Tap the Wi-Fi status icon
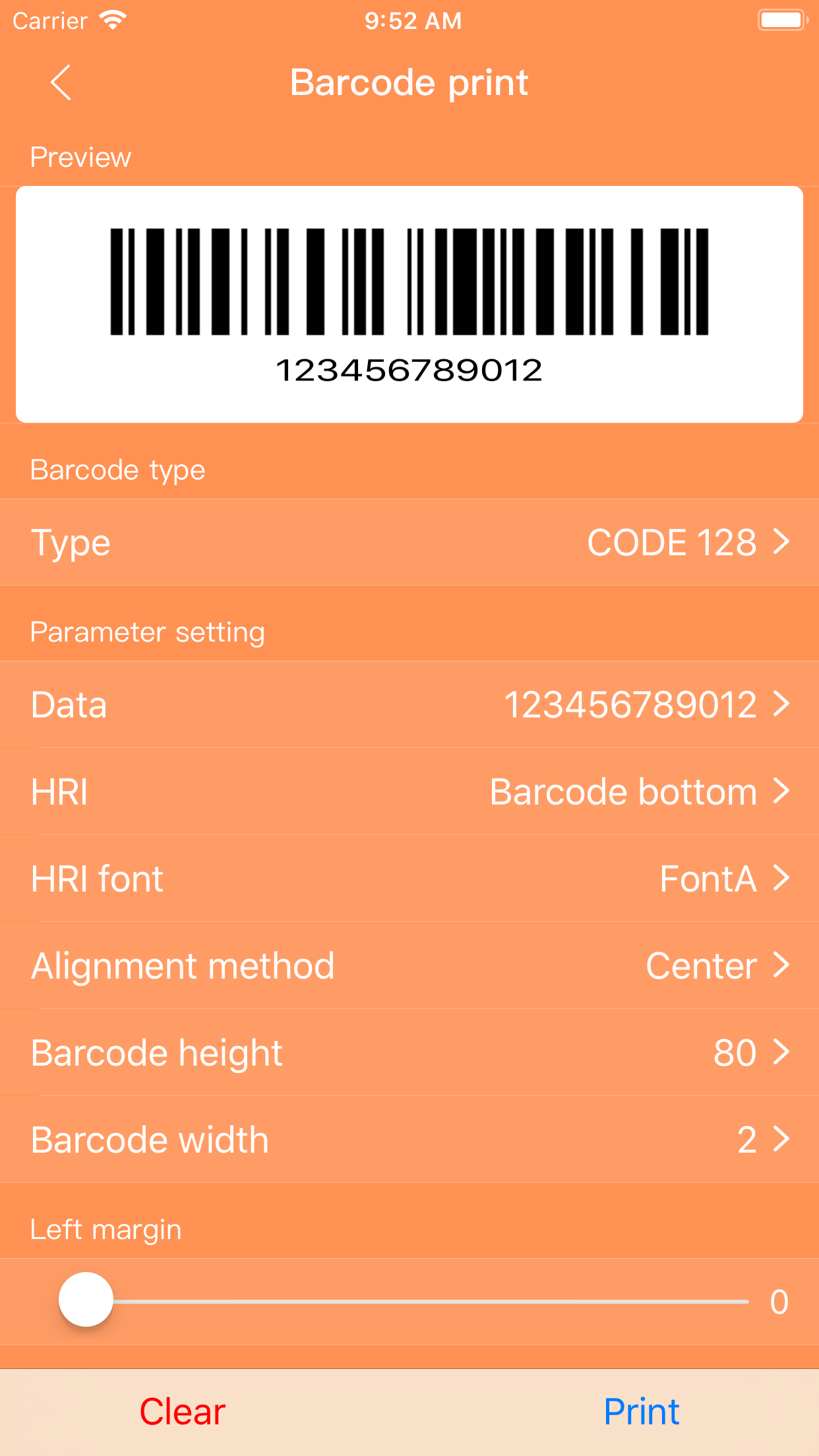This screenshot has width=819, height=1456. [113, 20]
